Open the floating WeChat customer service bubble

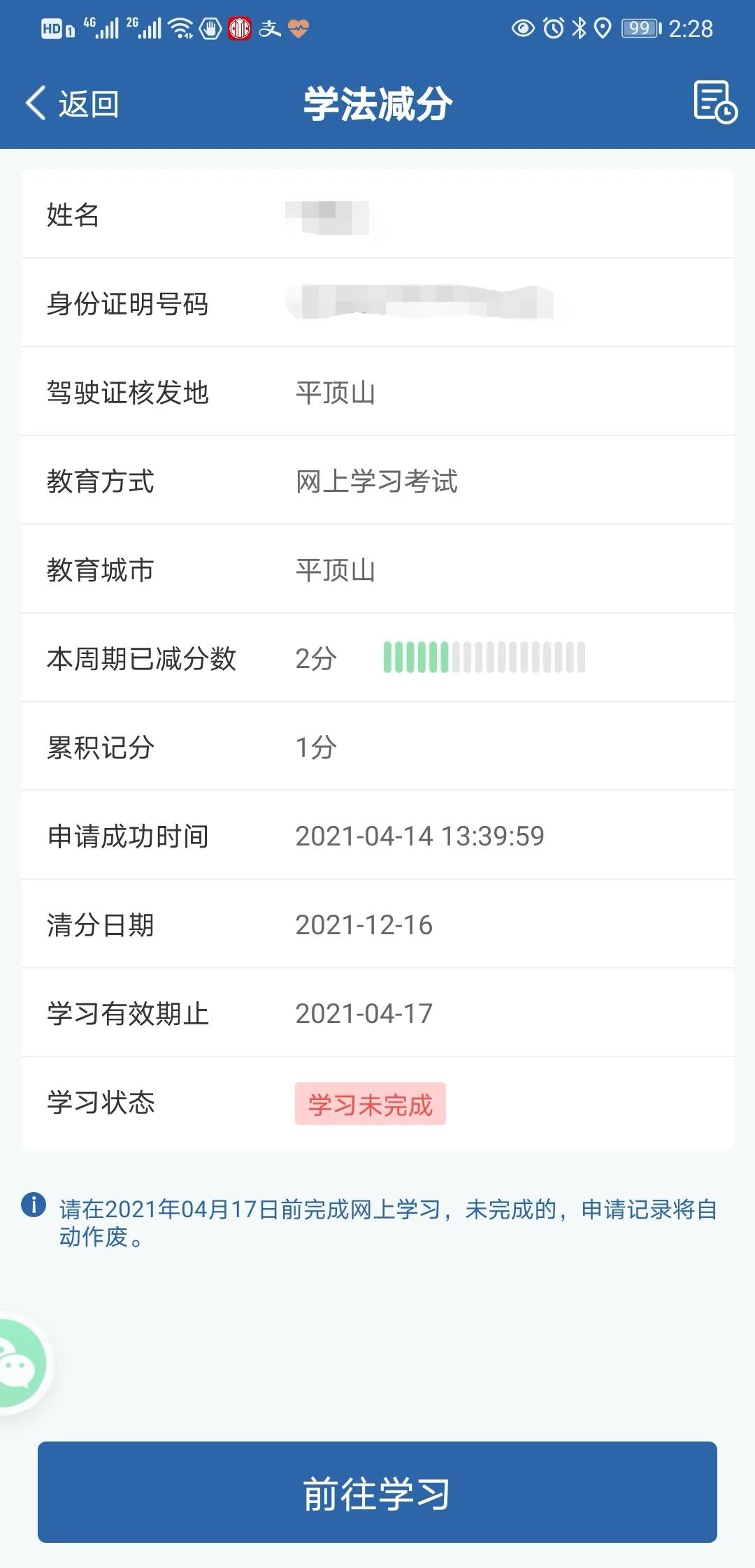click(21, 1363)
